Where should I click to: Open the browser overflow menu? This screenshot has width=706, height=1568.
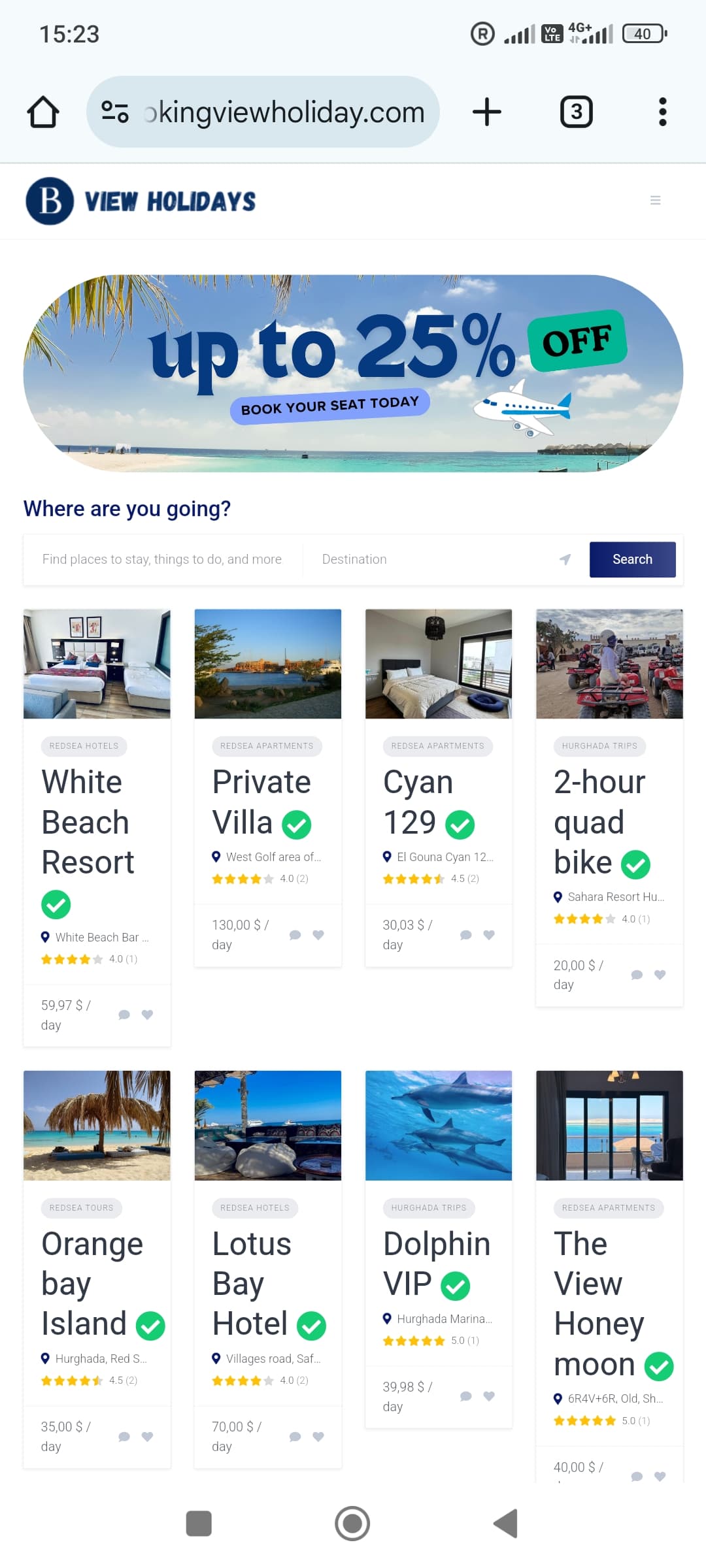coord(662,112)
